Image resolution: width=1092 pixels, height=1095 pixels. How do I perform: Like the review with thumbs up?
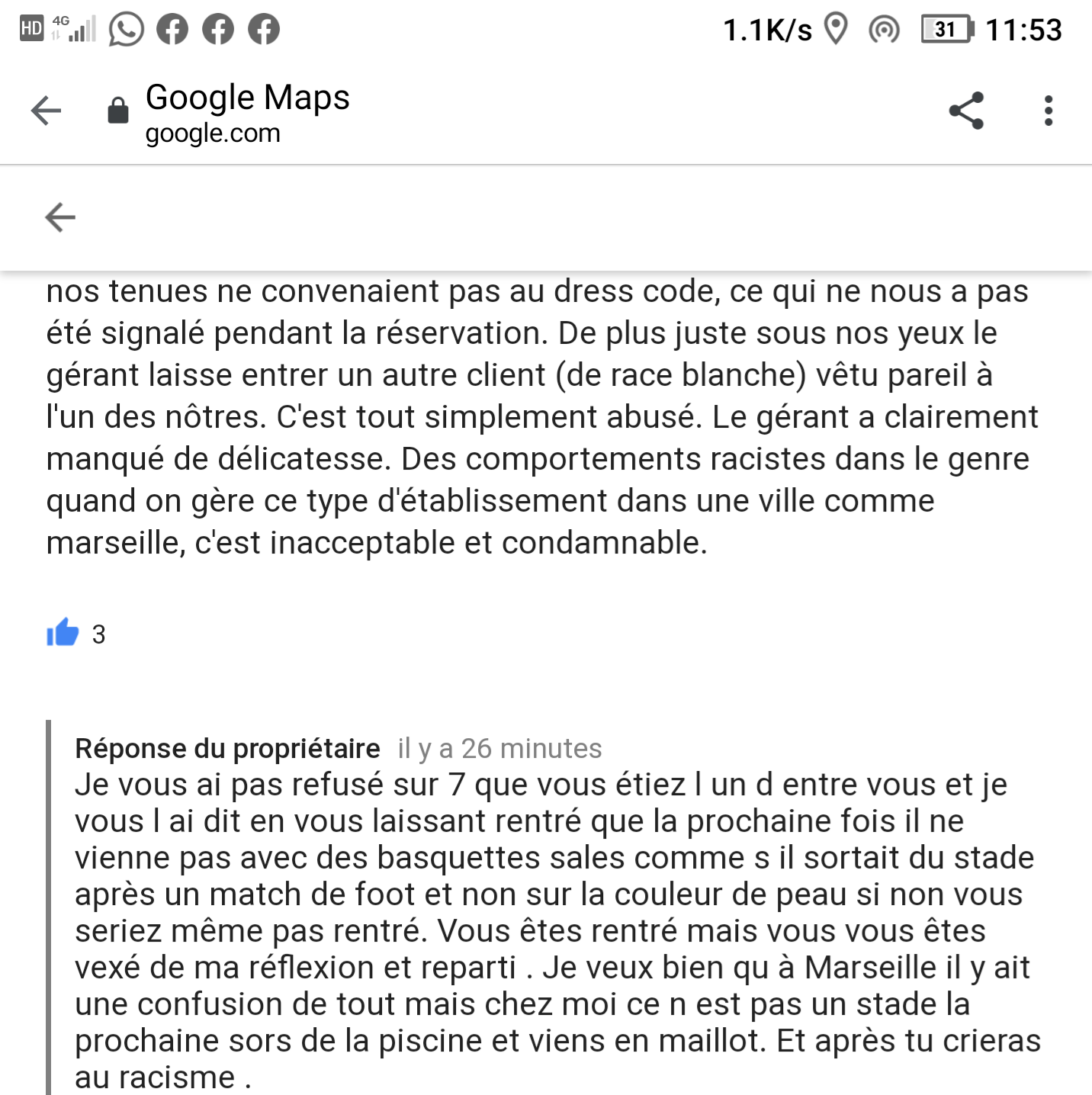point(63,633)
